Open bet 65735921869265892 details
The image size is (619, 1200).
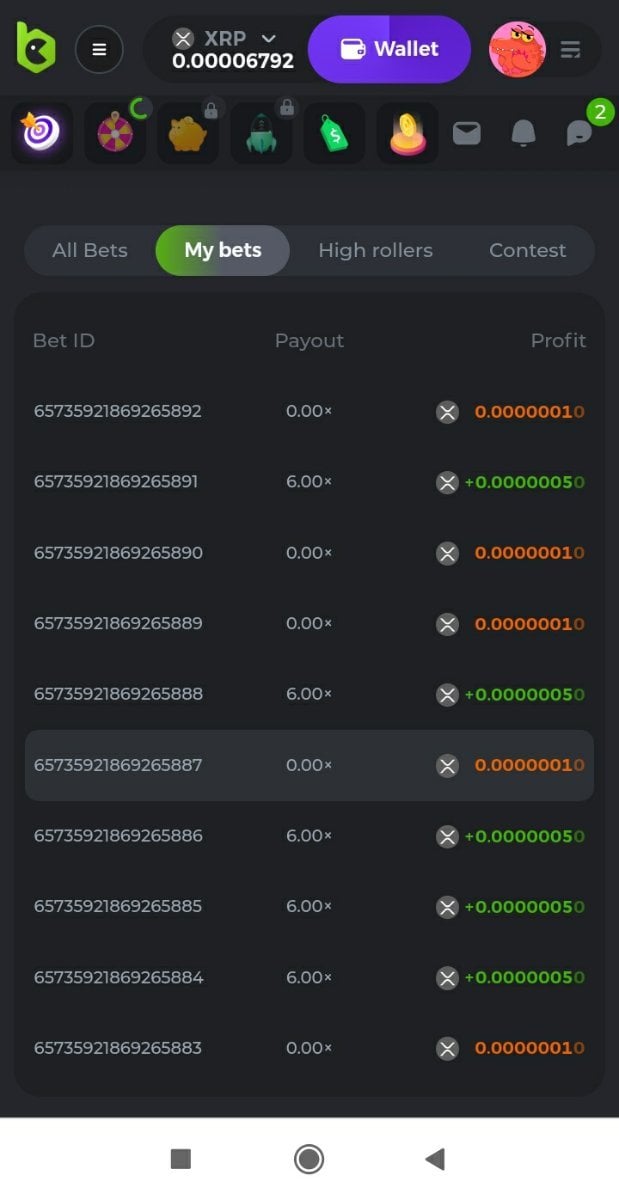click(x=118, y=411)
